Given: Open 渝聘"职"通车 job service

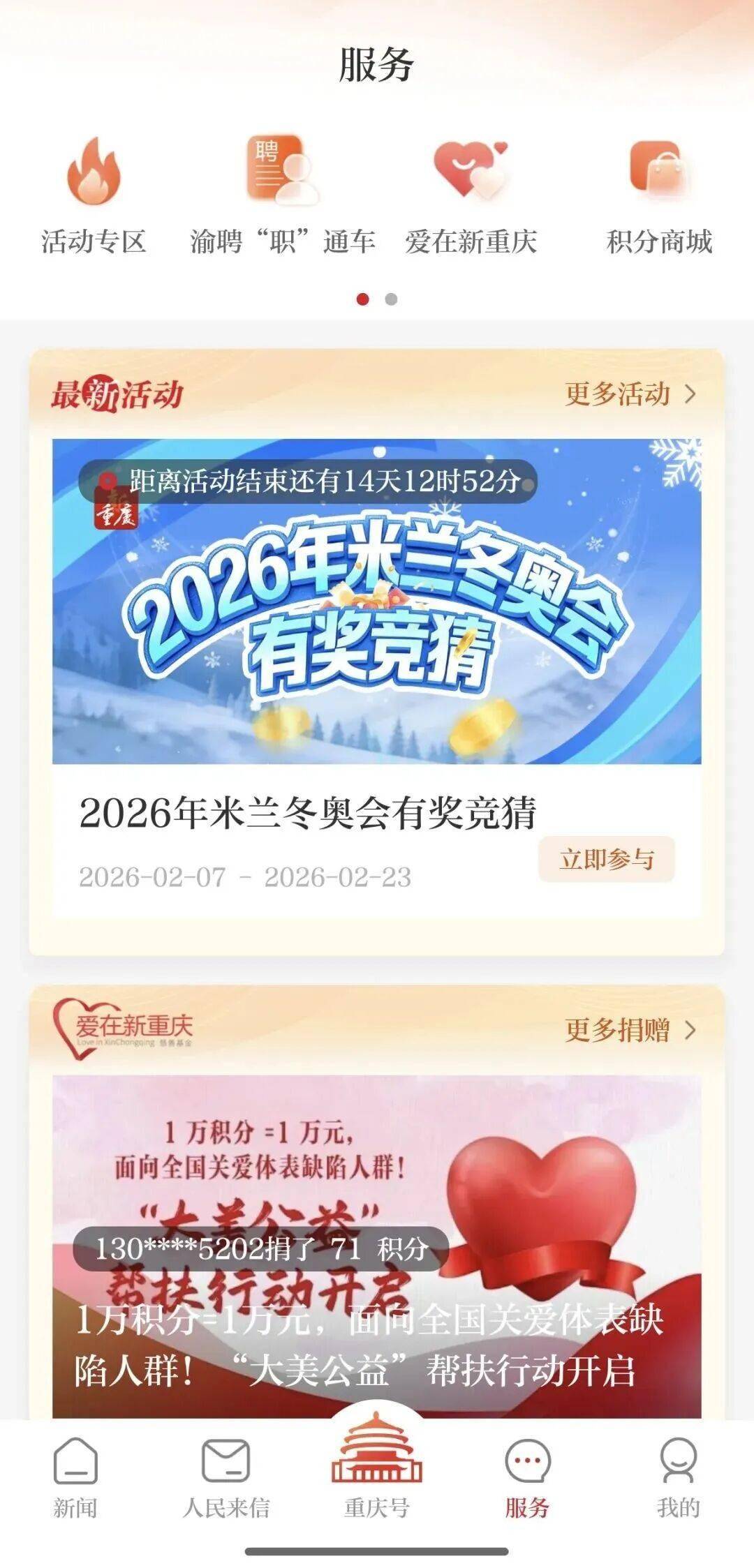Looking at the screenshot, I should point(283,195).
